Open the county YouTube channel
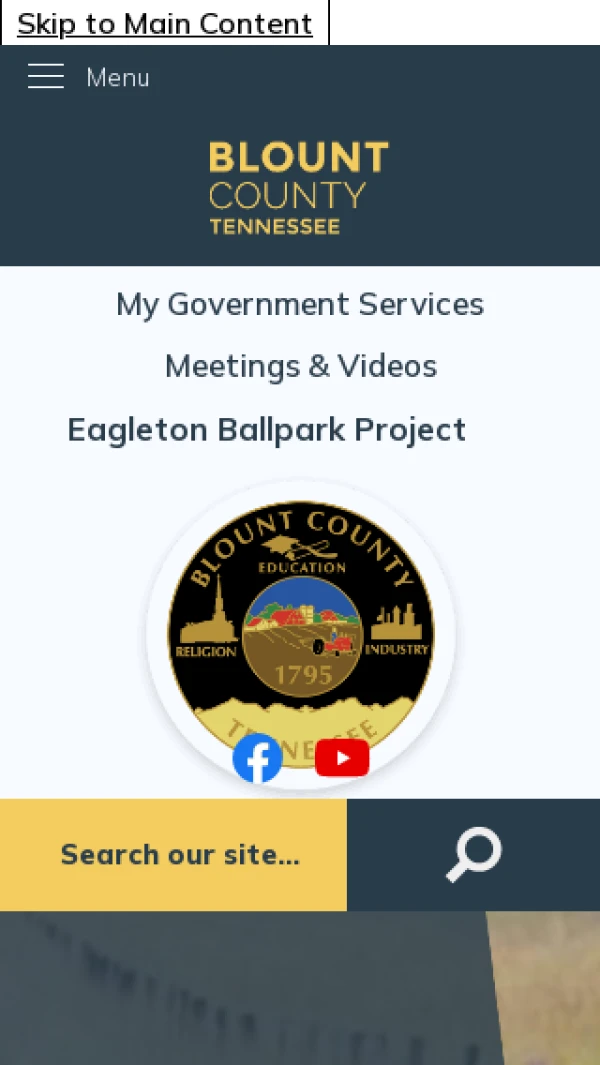The image size is (600, 1065). point(342,758)
